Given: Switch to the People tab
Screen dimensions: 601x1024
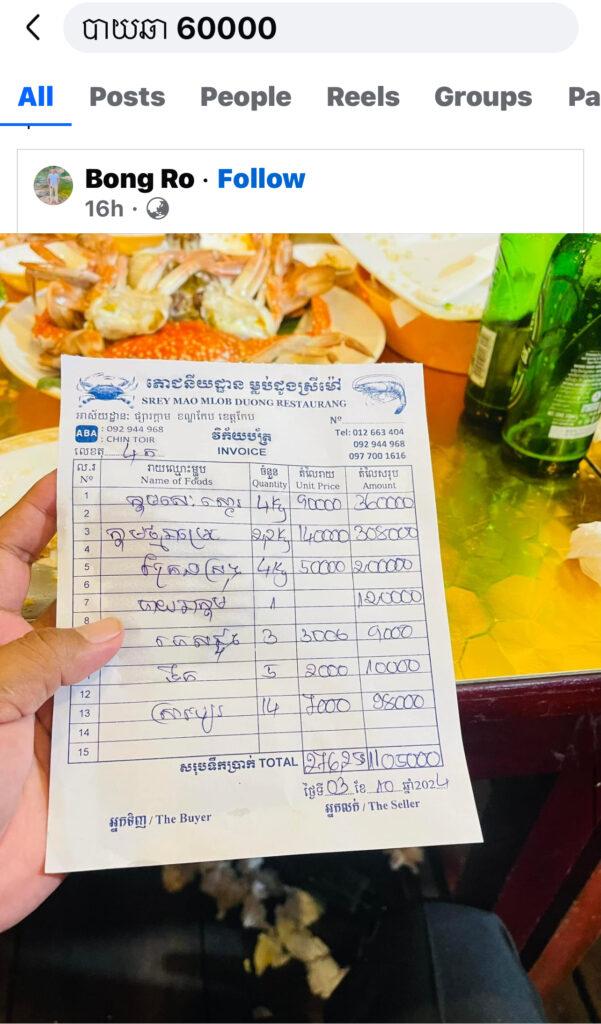Looking at the screenshot, I should [x=245, y=97].
